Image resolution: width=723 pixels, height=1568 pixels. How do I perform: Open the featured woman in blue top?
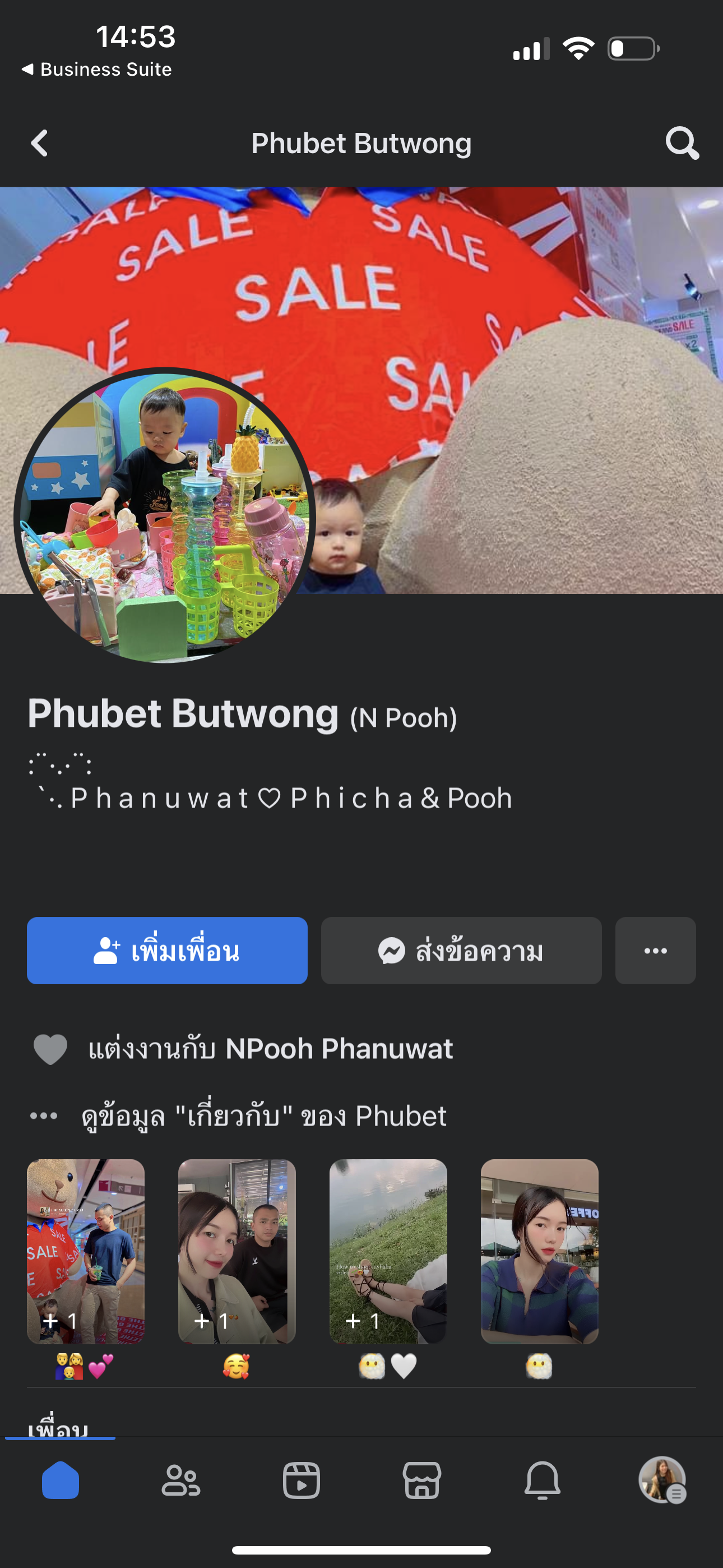tap(539, 1251)
